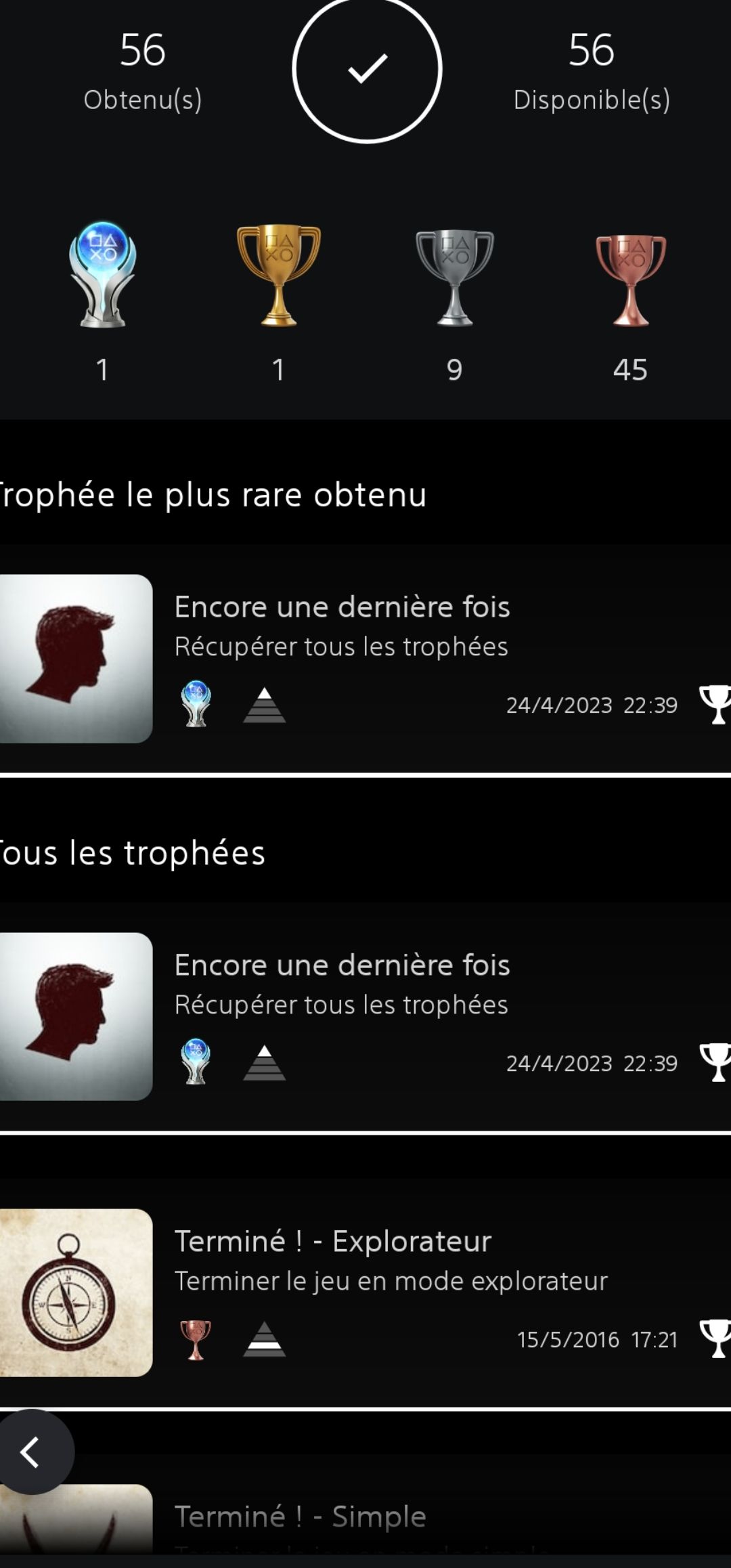Screen dimensions: 731x1568
Task: Go back using the floating arrow button
Action: (x=30, y=1452)
